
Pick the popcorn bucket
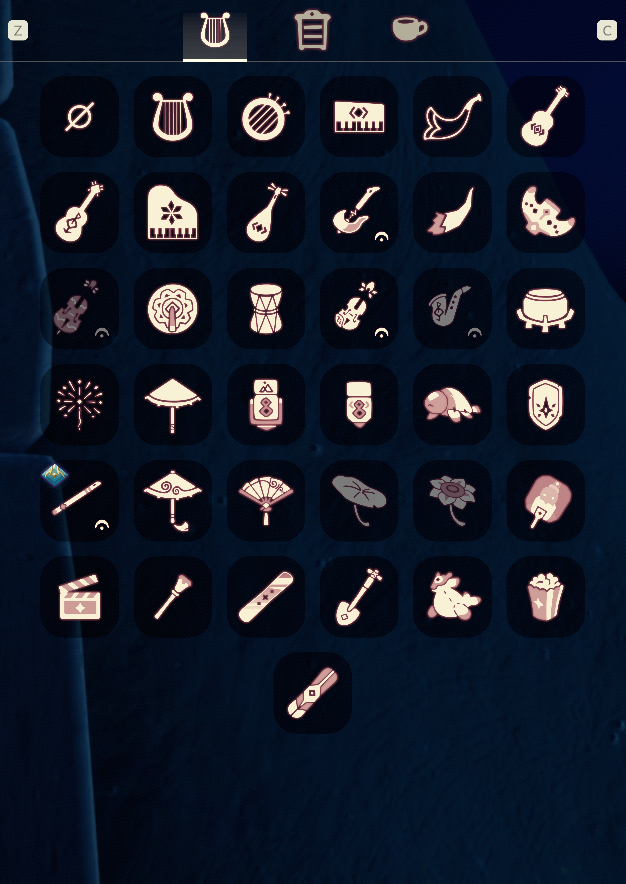[x=545, y=597]
